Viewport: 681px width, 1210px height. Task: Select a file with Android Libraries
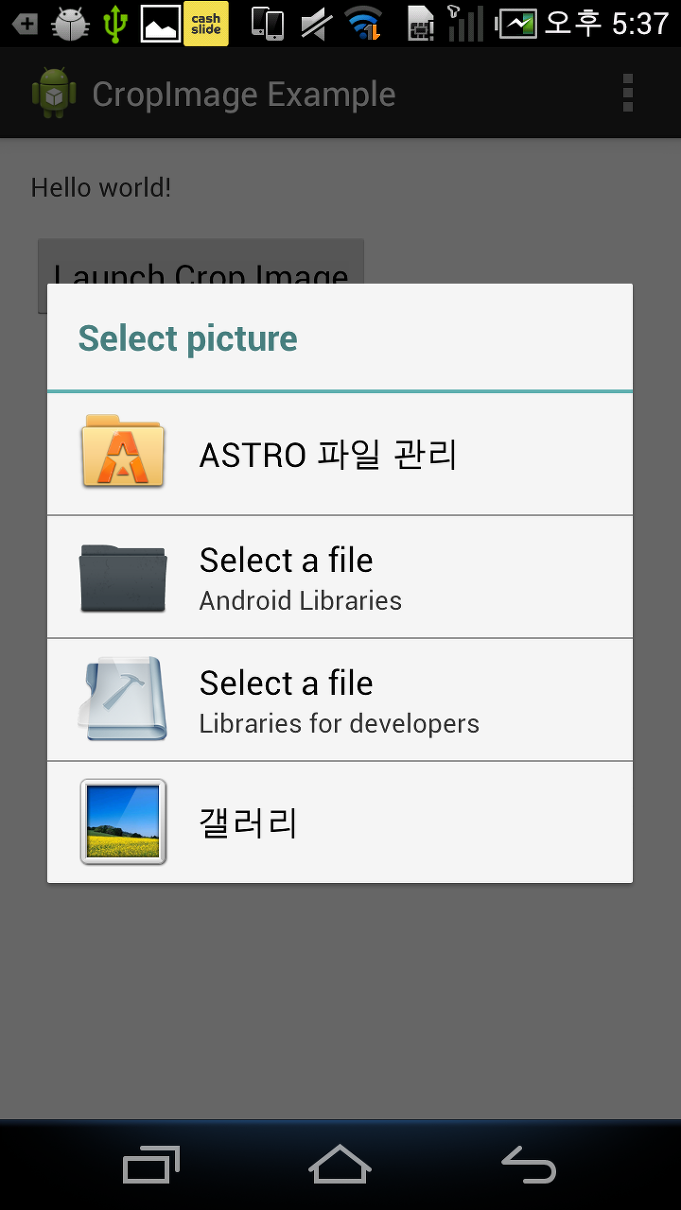coord(340,577)
